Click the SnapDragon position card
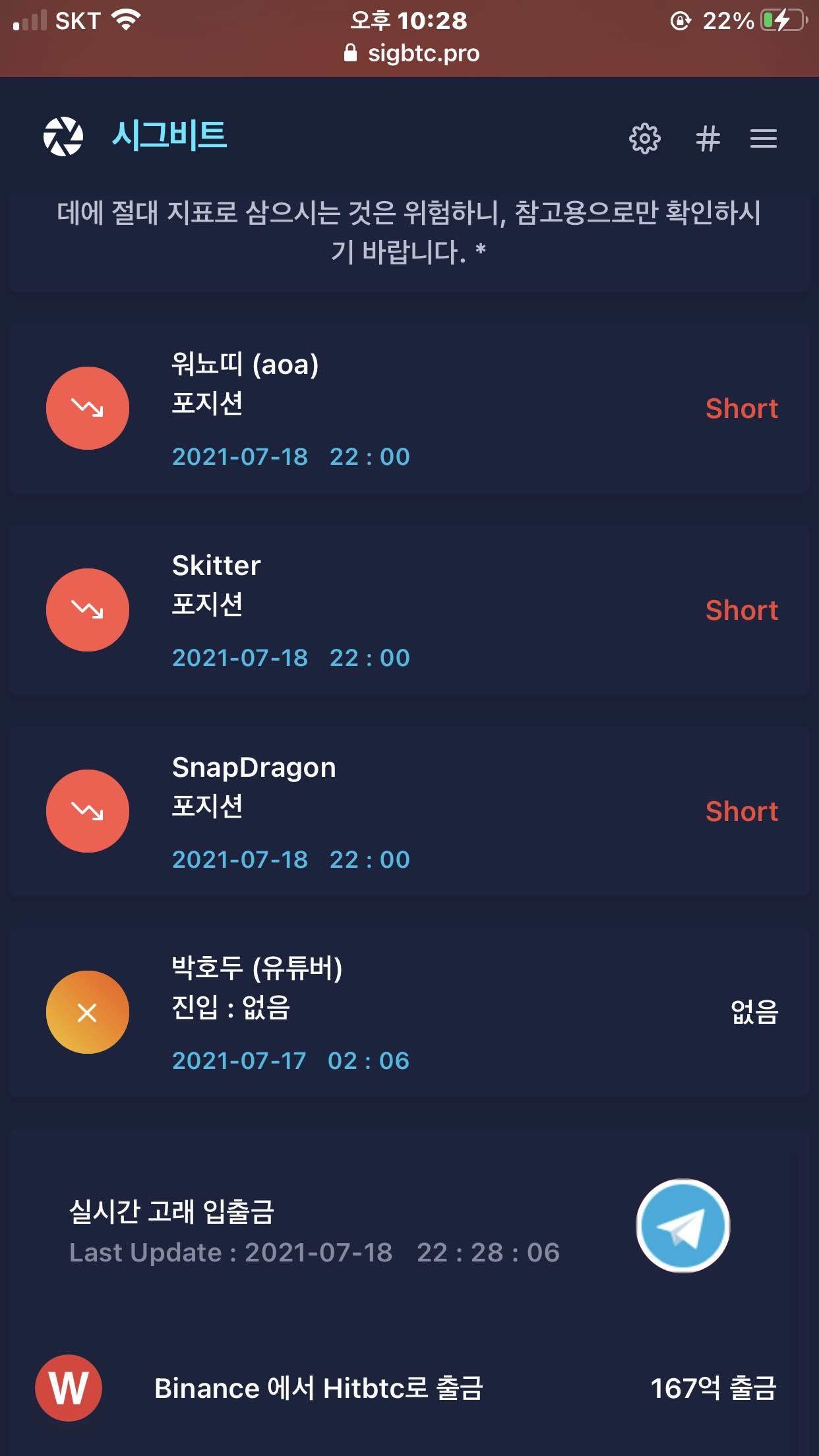Image resolution: width=819 pixels, height=1456 pixels. (409, 812)
